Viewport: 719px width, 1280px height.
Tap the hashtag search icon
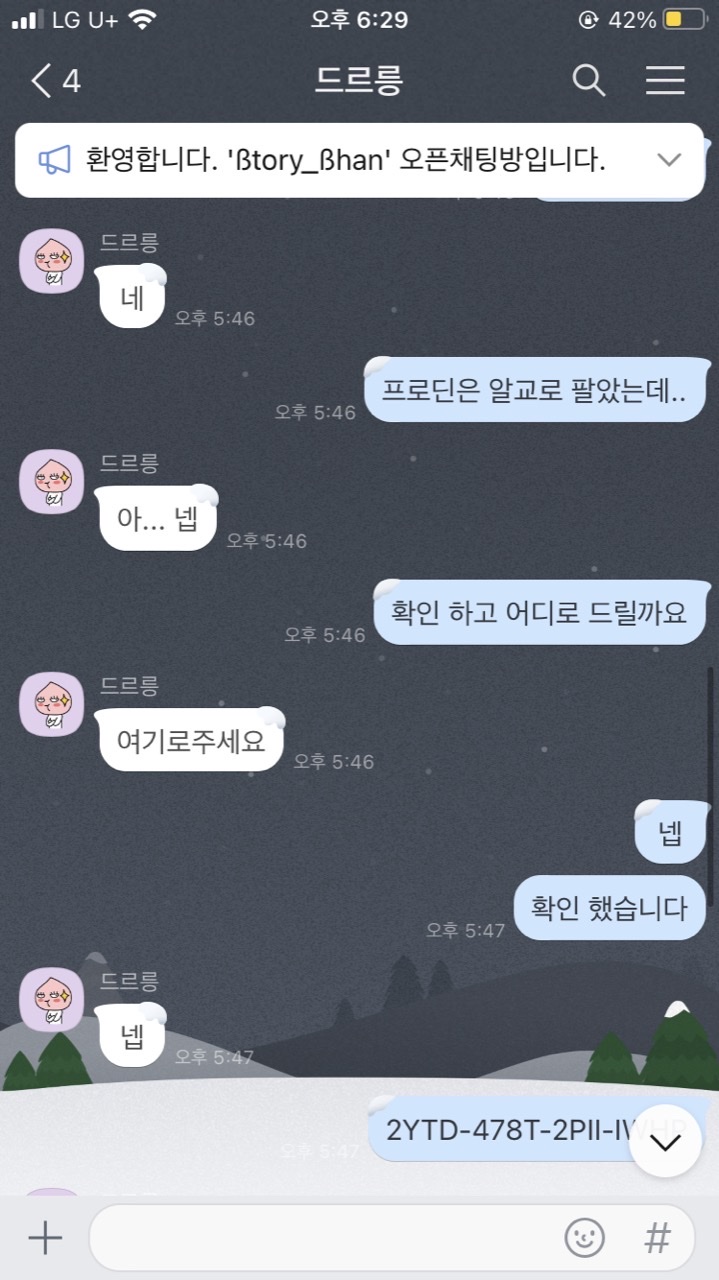coord(657,1238)
